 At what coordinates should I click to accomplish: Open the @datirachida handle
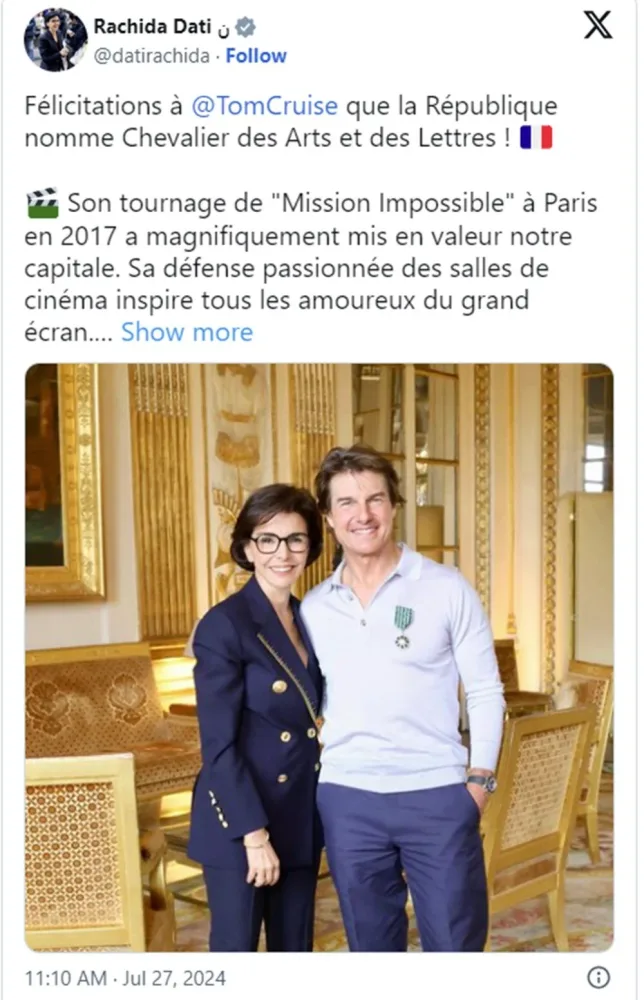tap(152, 56)
